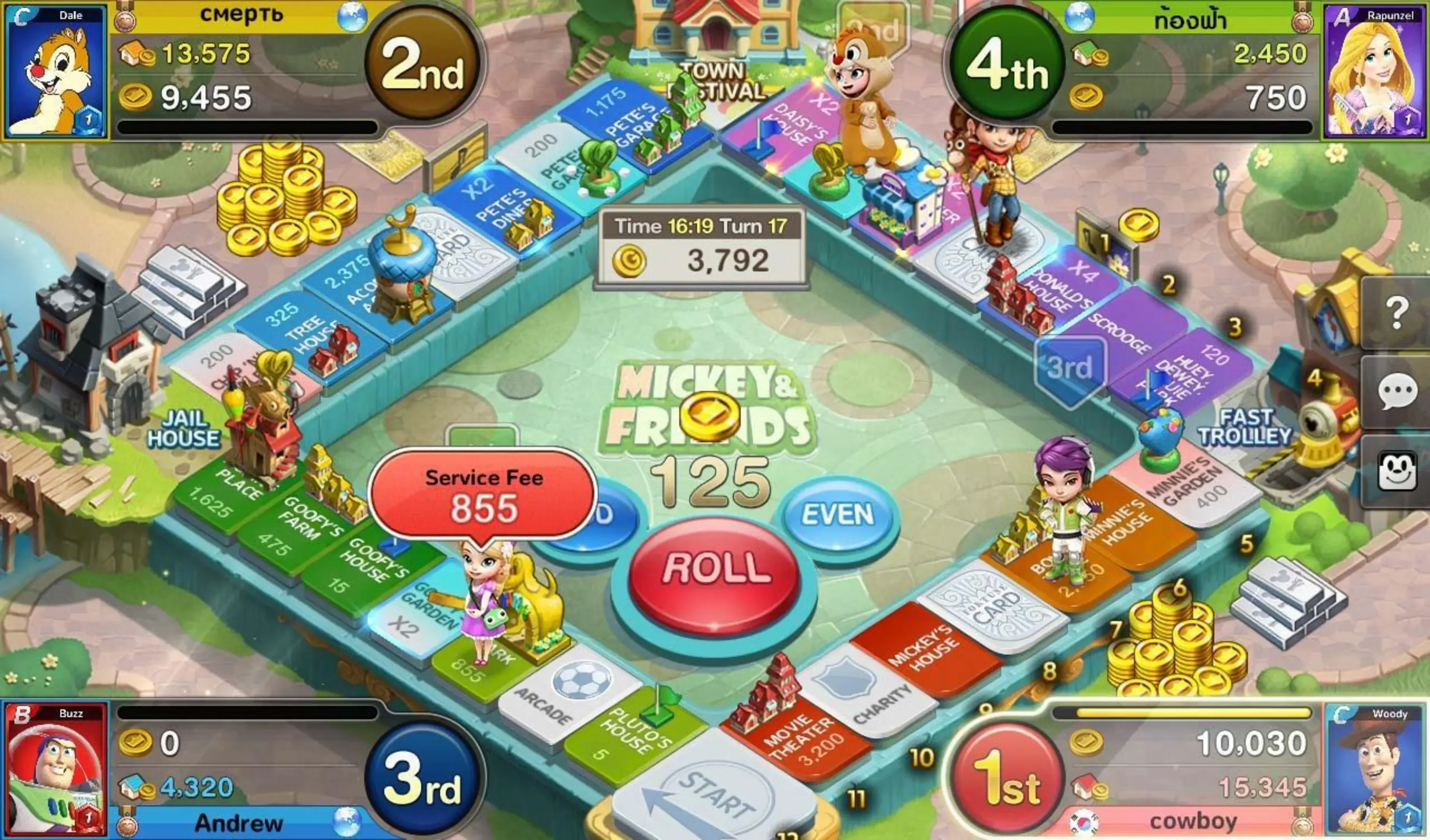Open the help question mark
This screenshot has width=1430, height=840.
coord(1397,312)
